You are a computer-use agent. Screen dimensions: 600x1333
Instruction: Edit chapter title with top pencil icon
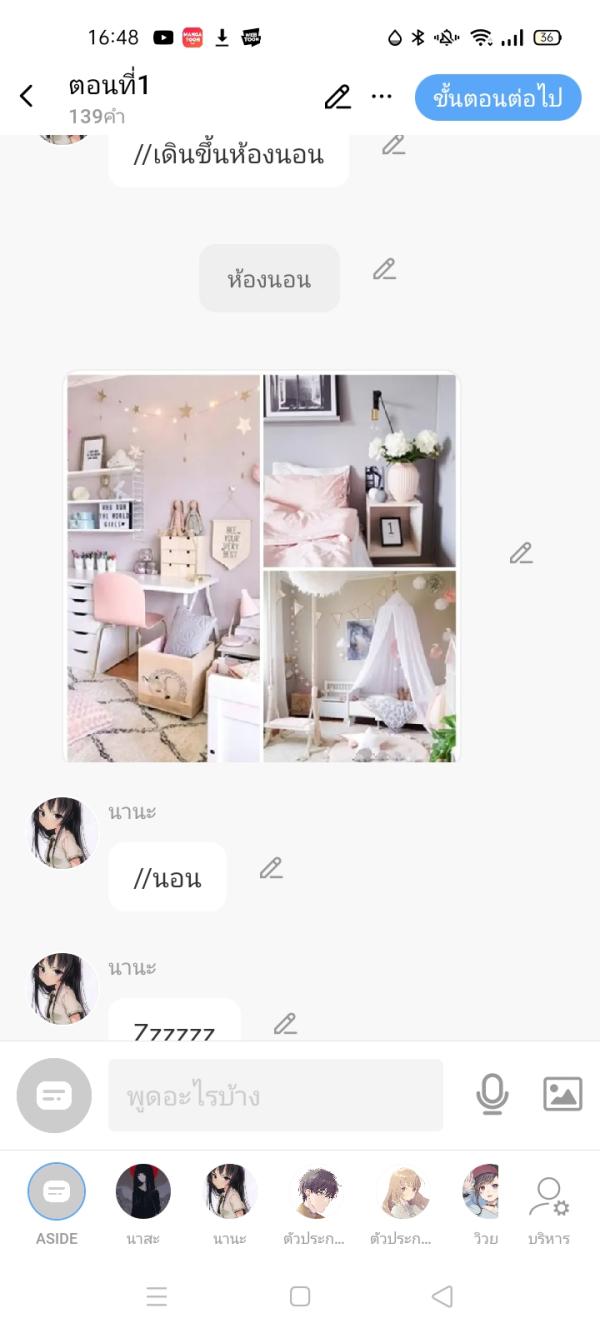(x=338, y=97)
